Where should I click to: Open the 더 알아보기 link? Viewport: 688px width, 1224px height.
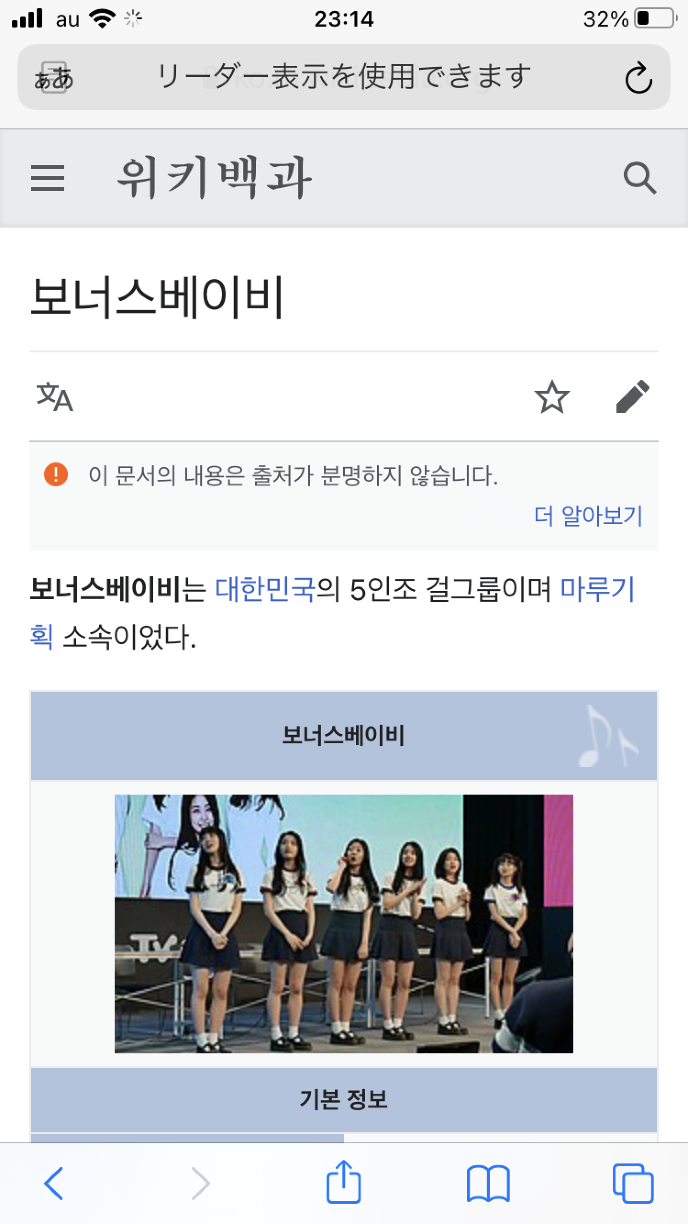(x=588, y=516)
